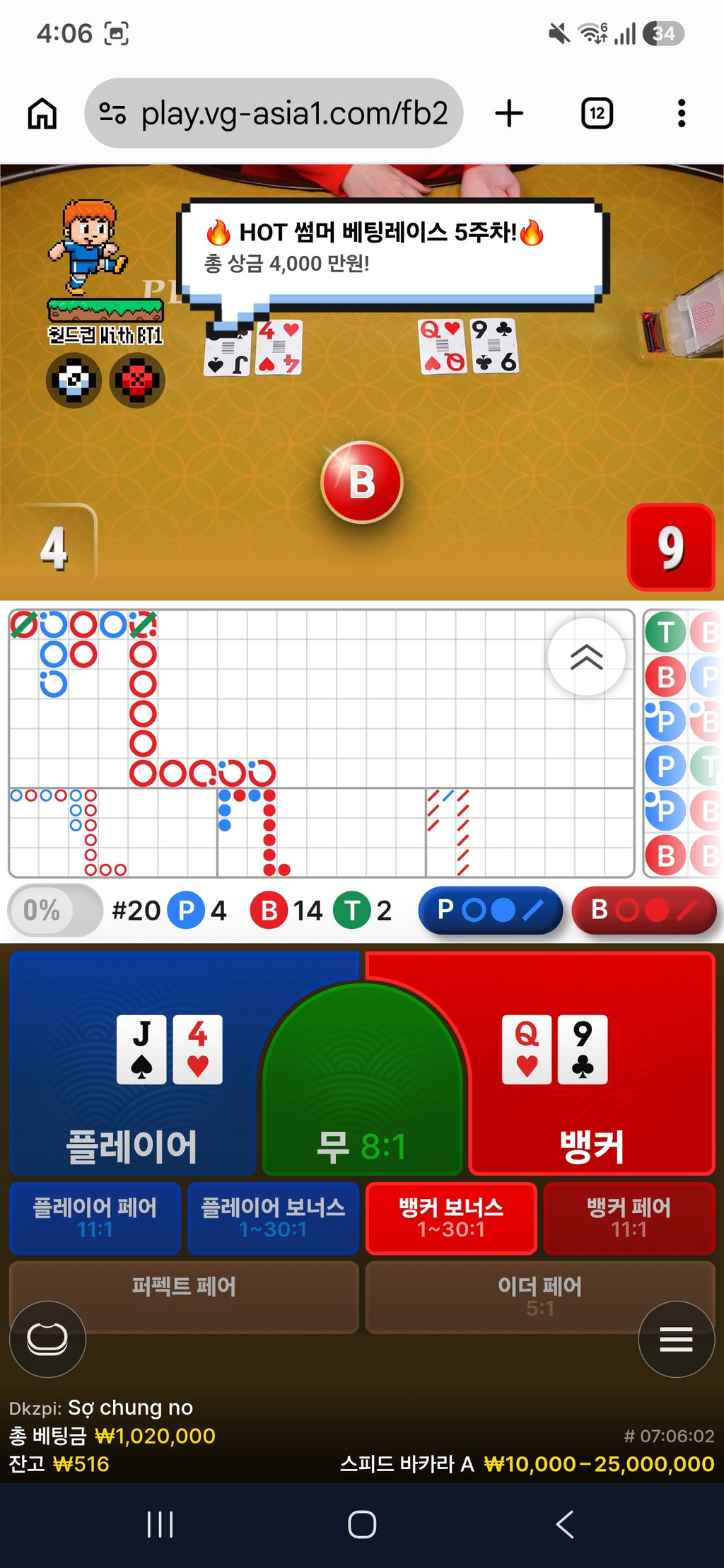Image resolution: width=724 pixels, height=1568 pixels.
Task: Select 이더 페어 5:1 bet
Action: tap(540, 1297)
